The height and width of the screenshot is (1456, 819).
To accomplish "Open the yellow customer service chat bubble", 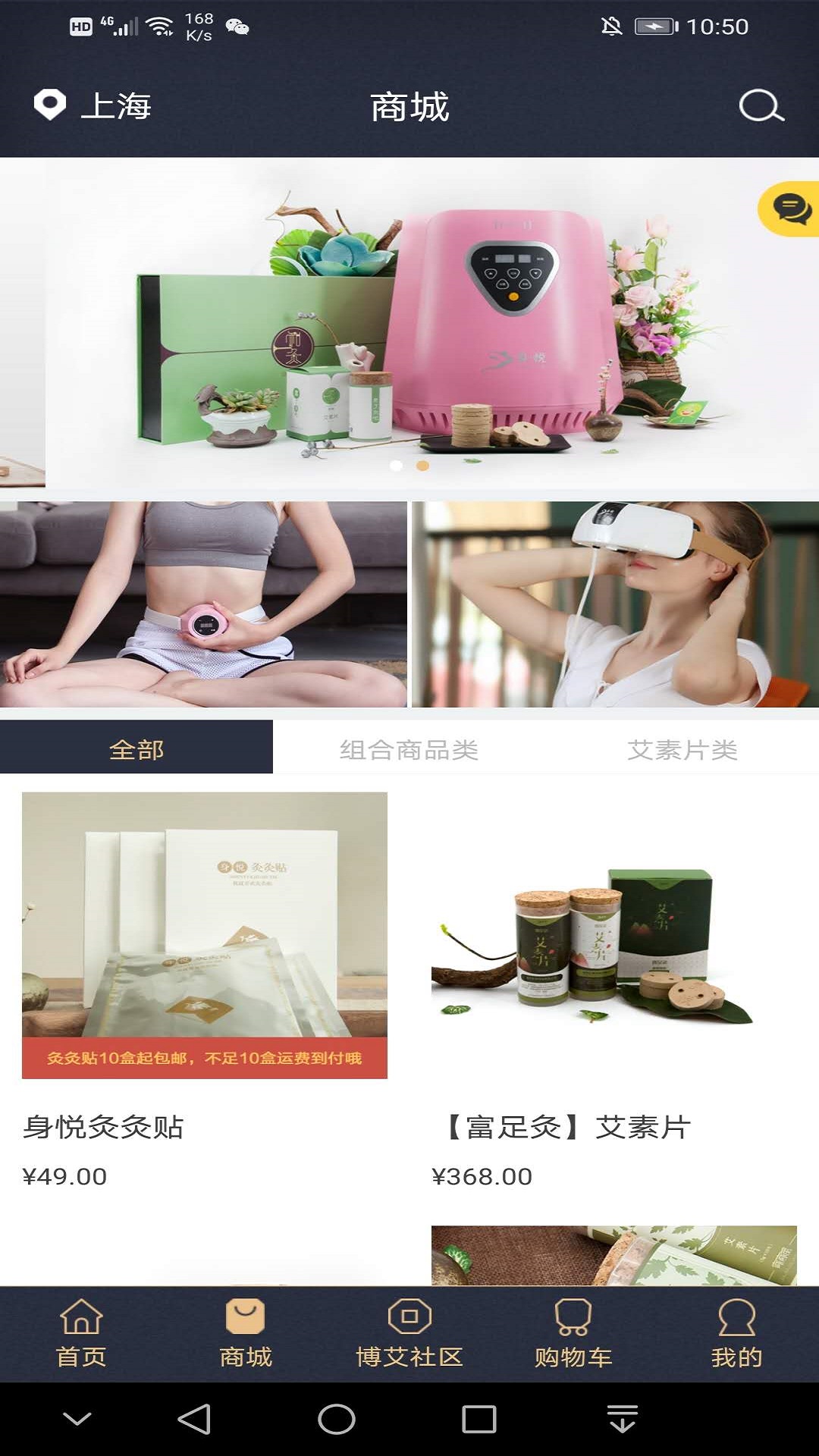I will [x=792, y=209].
